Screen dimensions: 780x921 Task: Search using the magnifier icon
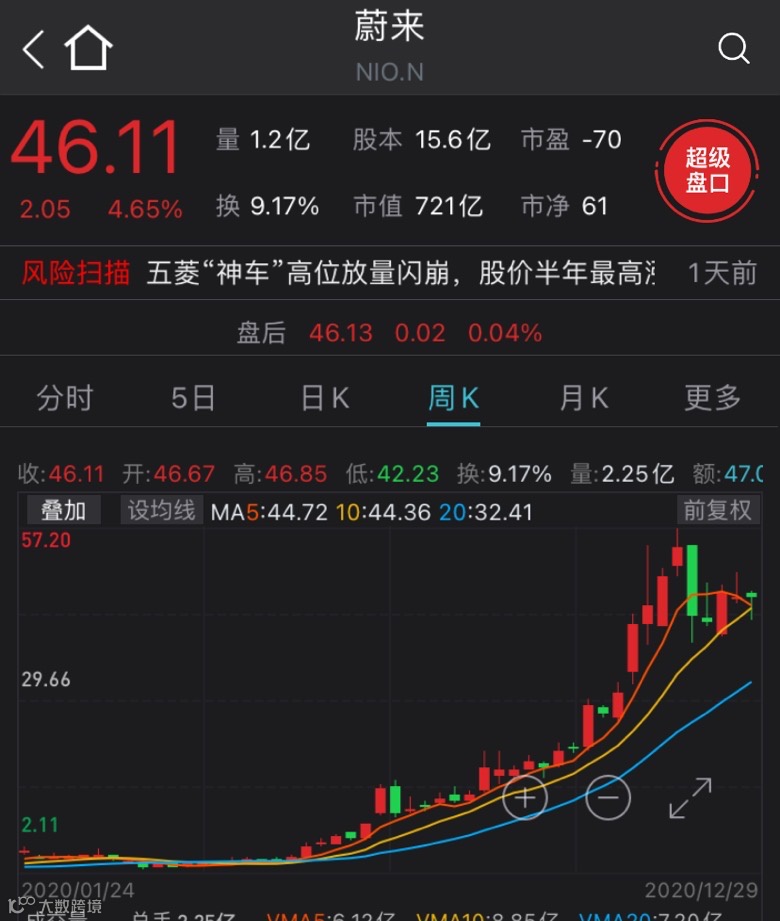coord(733,48)
